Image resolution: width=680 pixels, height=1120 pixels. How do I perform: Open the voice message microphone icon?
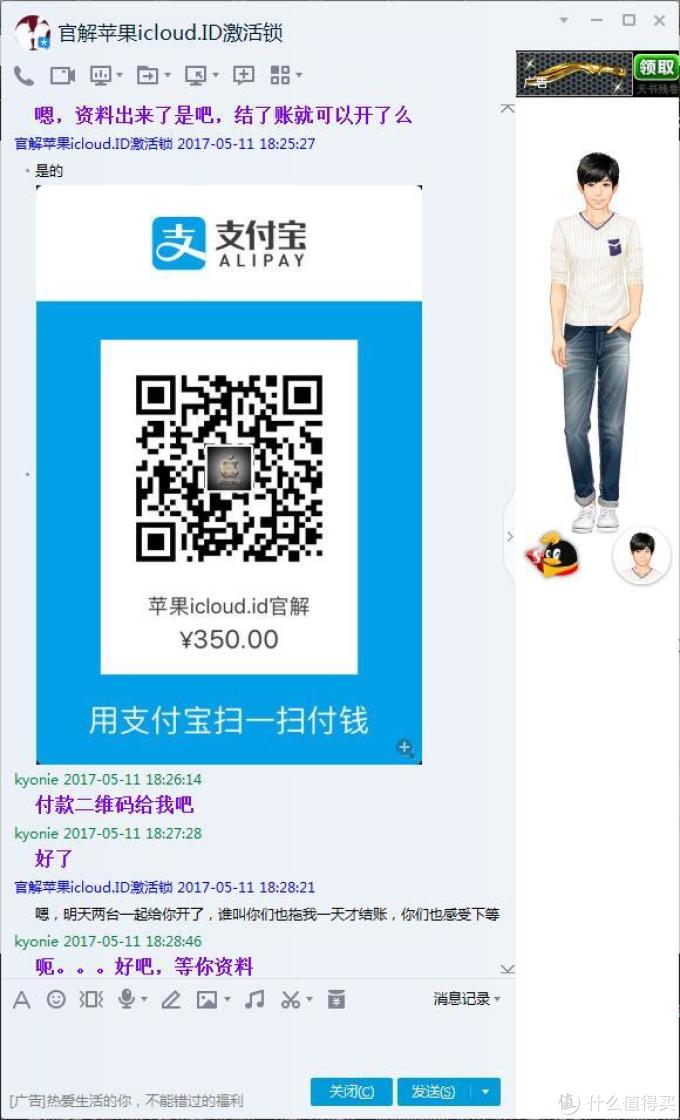click(127, 999)
